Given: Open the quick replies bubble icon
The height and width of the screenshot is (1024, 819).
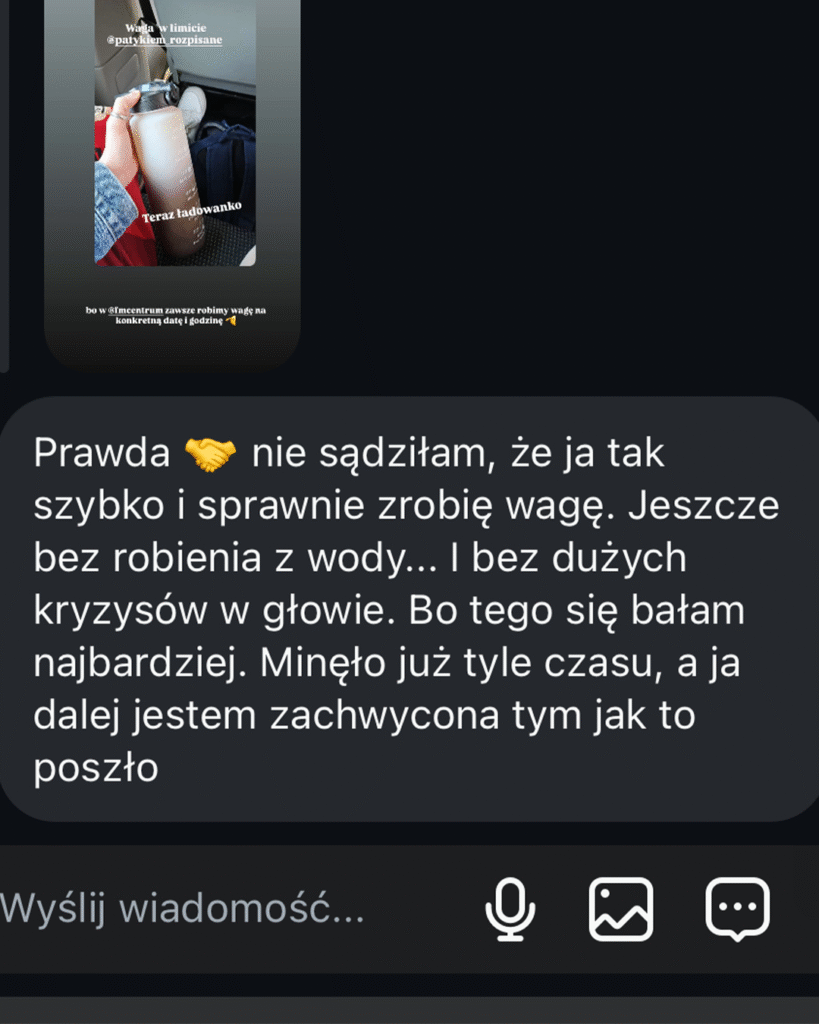Looking at the screenshot, I should (738, 909).
